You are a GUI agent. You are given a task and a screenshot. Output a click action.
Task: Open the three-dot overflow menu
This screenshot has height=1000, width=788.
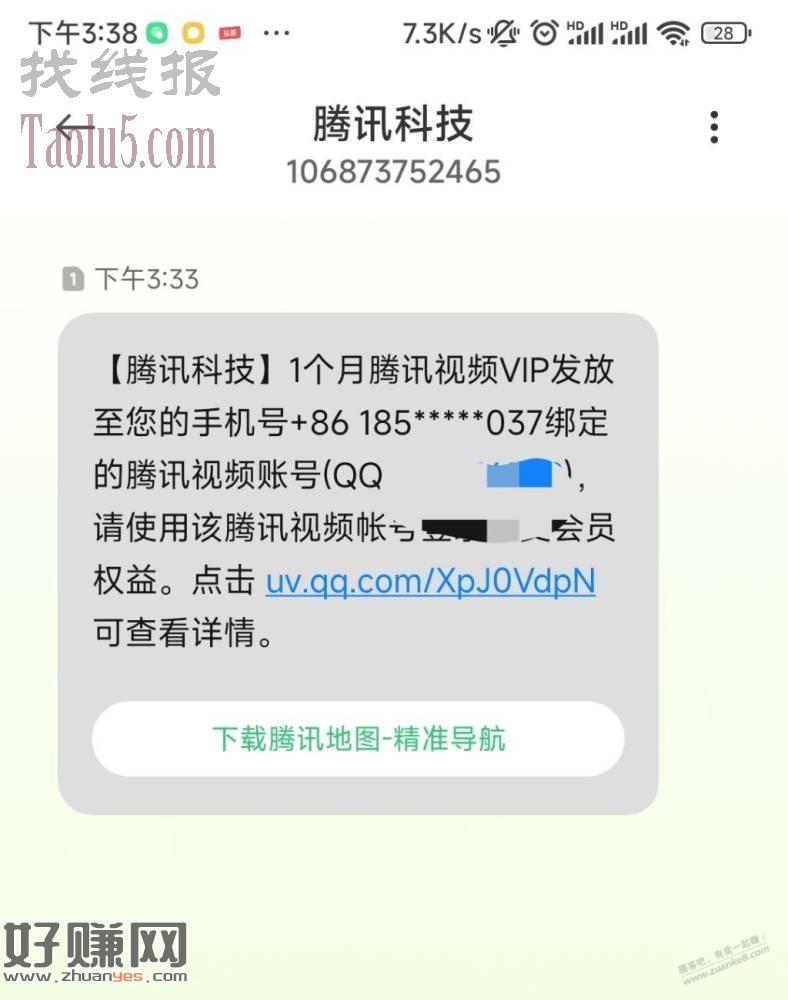coord(713,128)
